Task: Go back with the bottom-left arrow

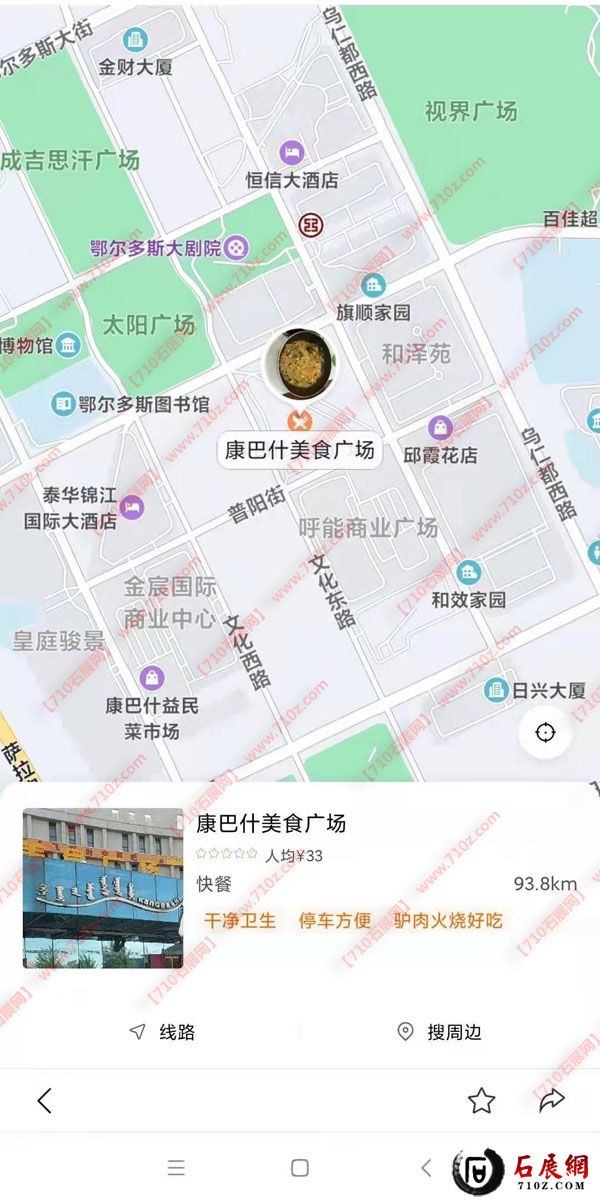Action: click(44, 1101)
